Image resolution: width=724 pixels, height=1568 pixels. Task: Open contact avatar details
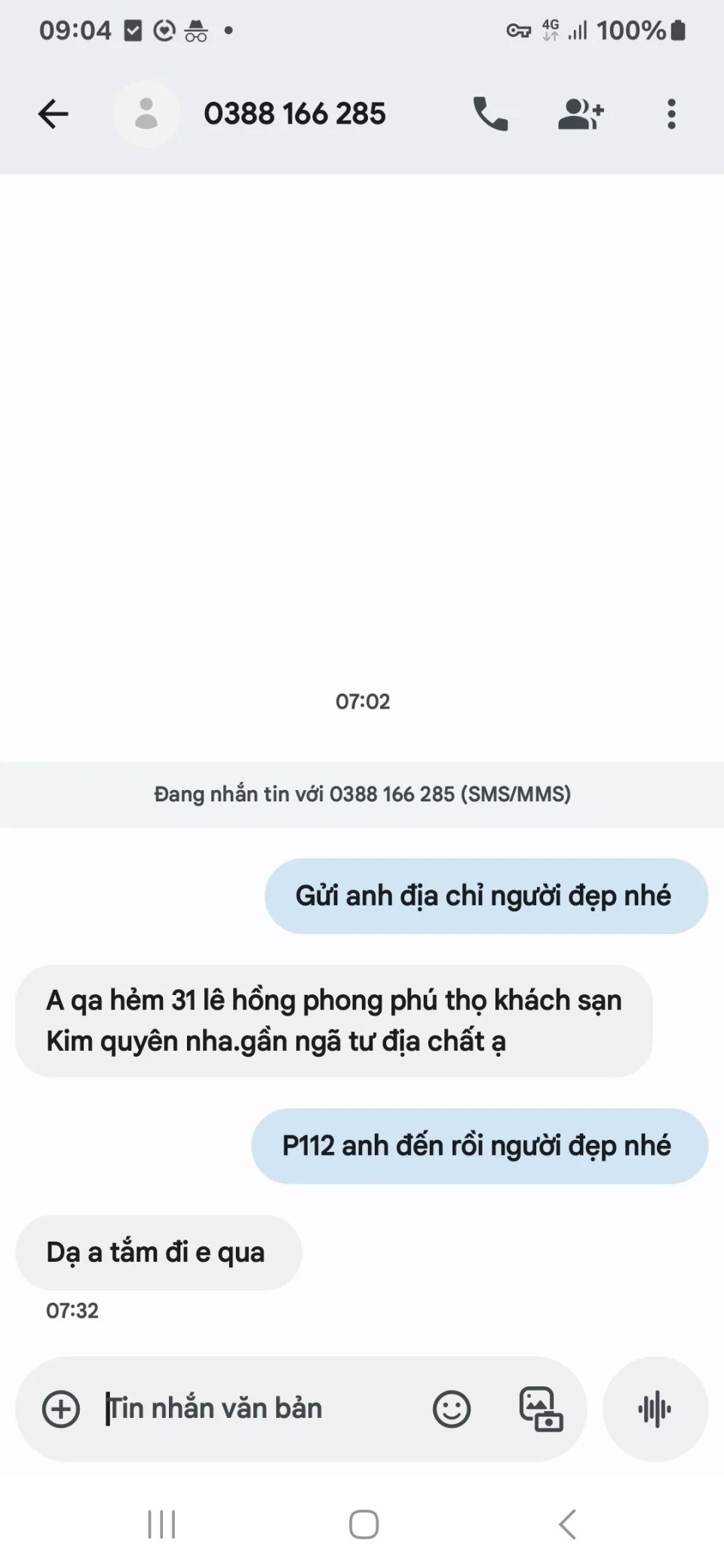(146, 115)
